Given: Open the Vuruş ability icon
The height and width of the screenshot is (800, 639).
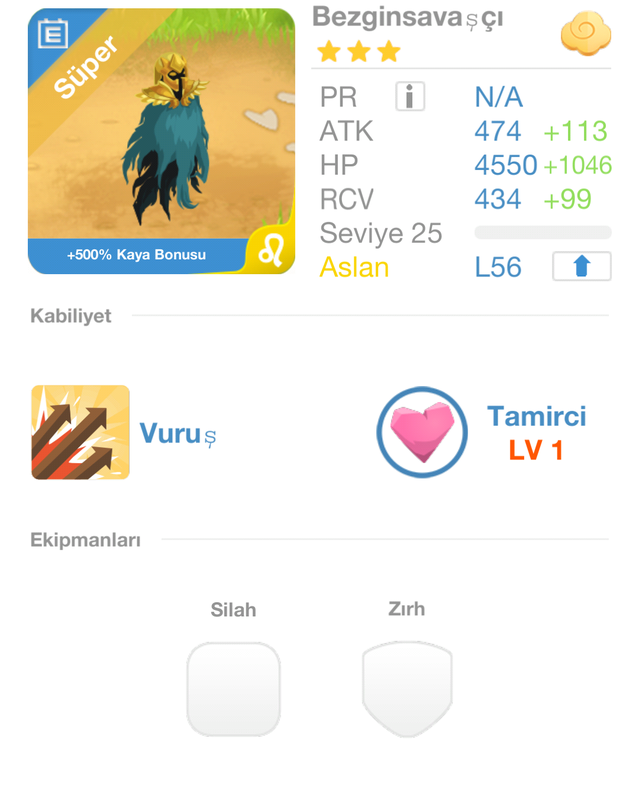Looking at the screenshot, I should [x=80, y=432].
